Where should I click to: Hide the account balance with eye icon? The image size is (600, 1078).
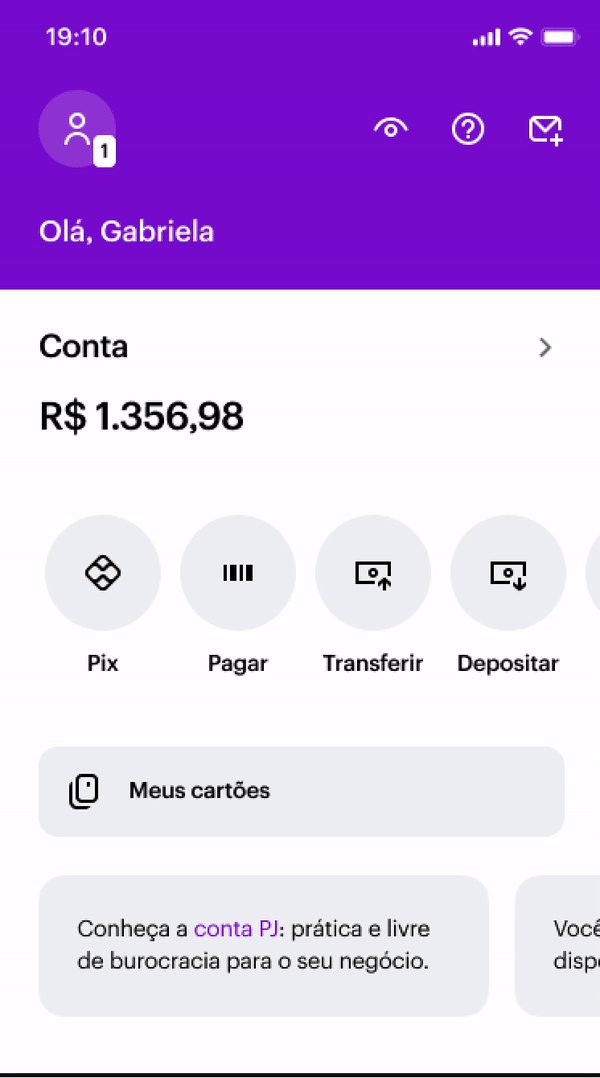[391, 129]
